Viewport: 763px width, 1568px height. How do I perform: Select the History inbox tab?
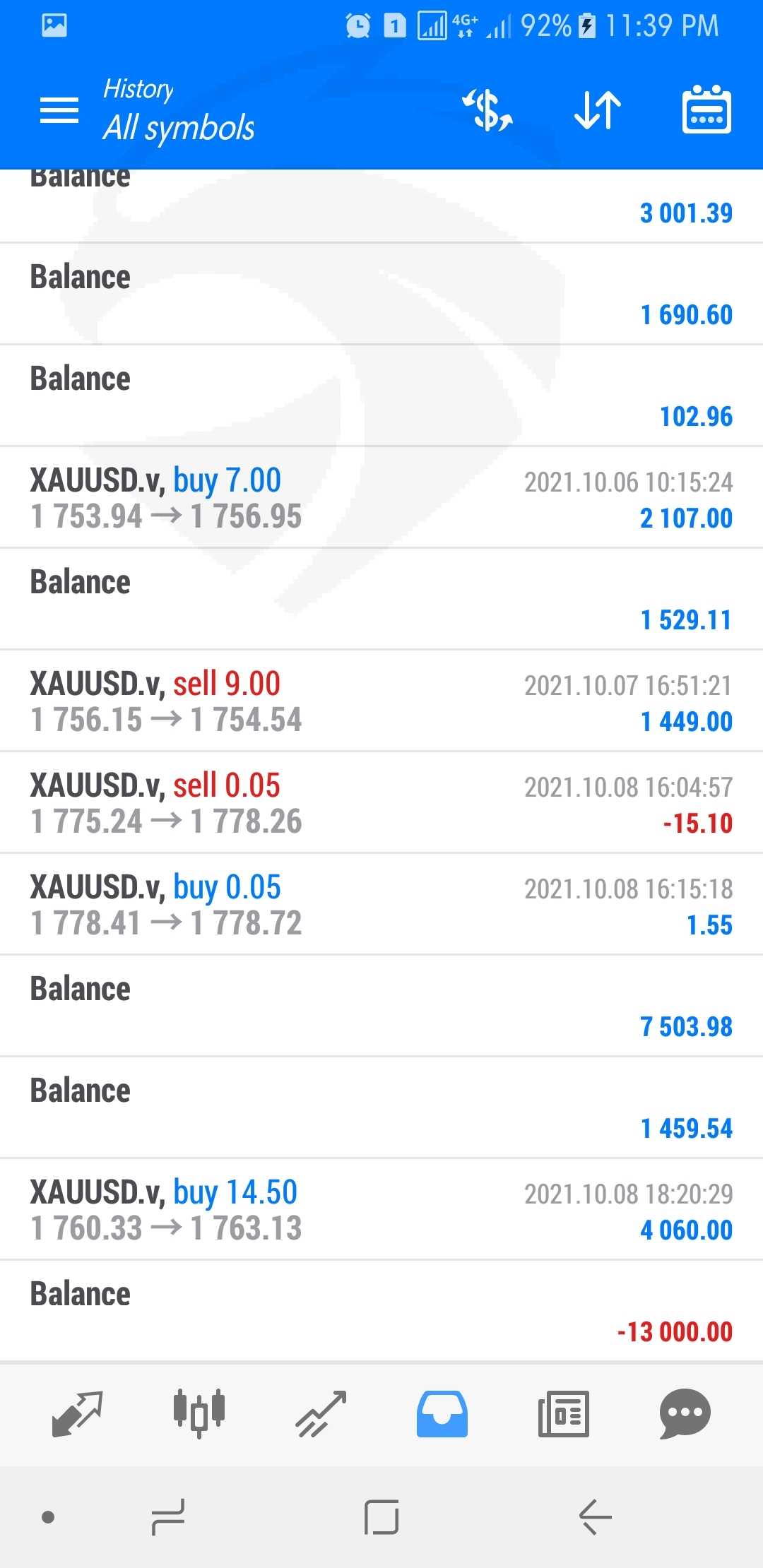[442, 1413]
